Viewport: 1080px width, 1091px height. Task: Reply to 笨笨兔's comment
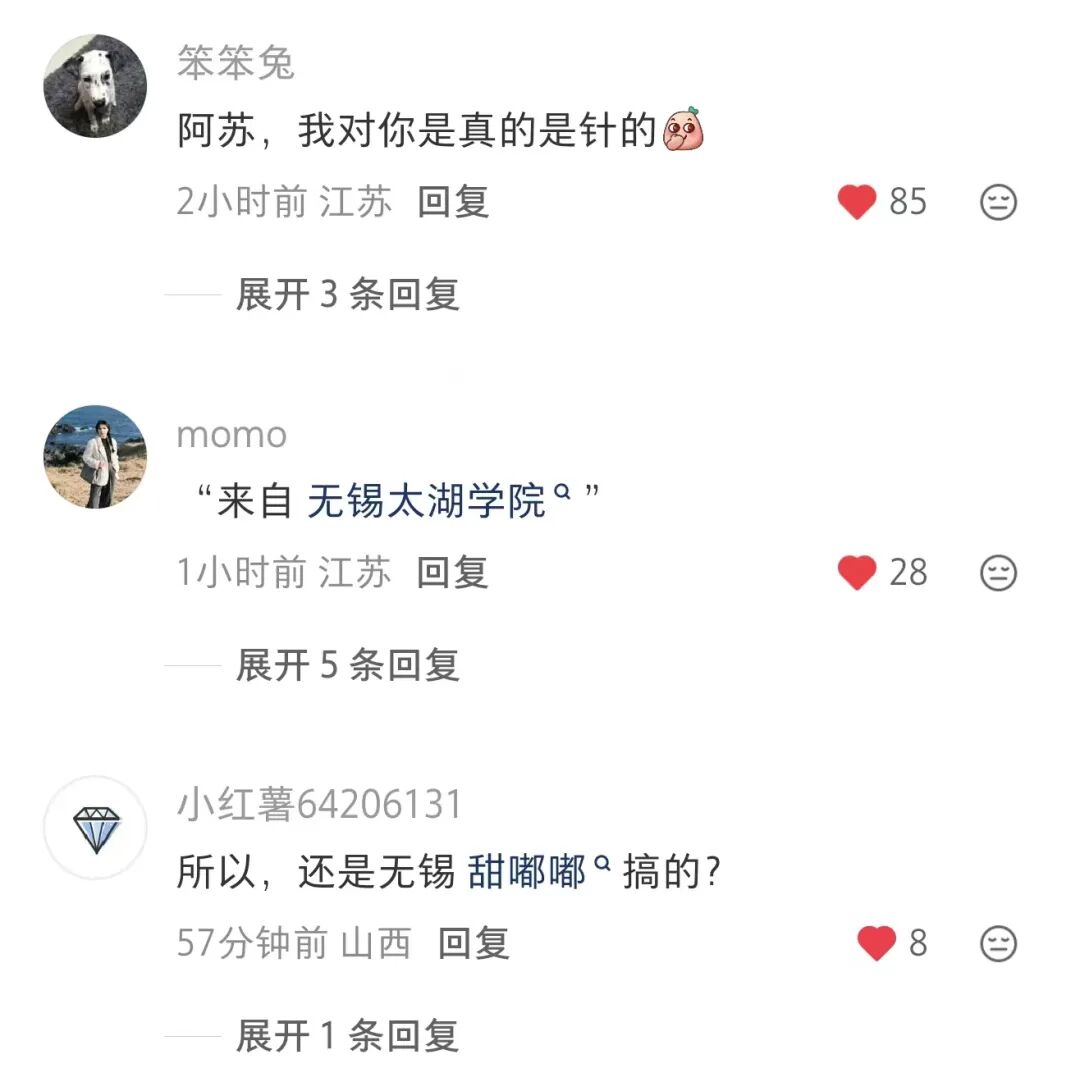(453, 202)
